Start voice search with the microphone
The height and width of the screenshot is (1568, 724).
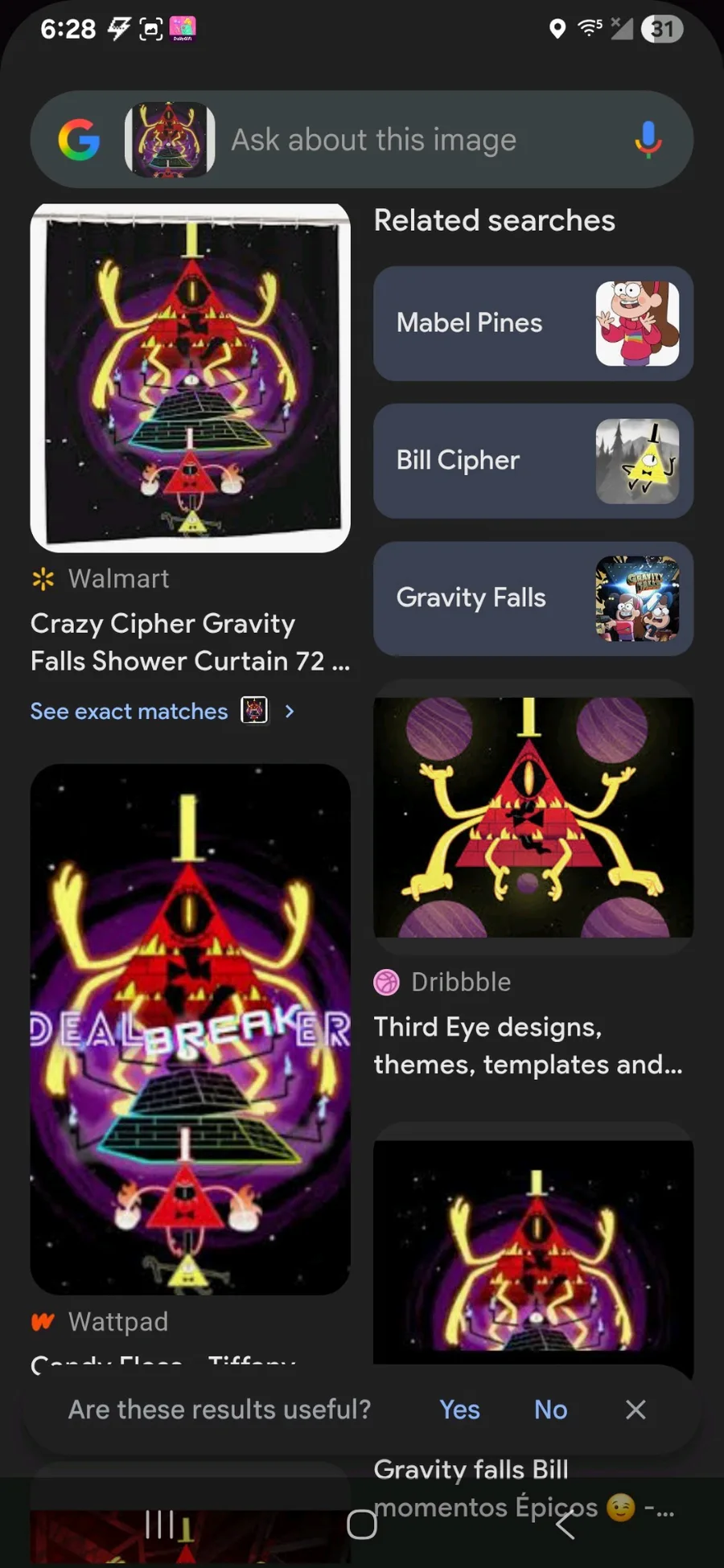point(648,140)
